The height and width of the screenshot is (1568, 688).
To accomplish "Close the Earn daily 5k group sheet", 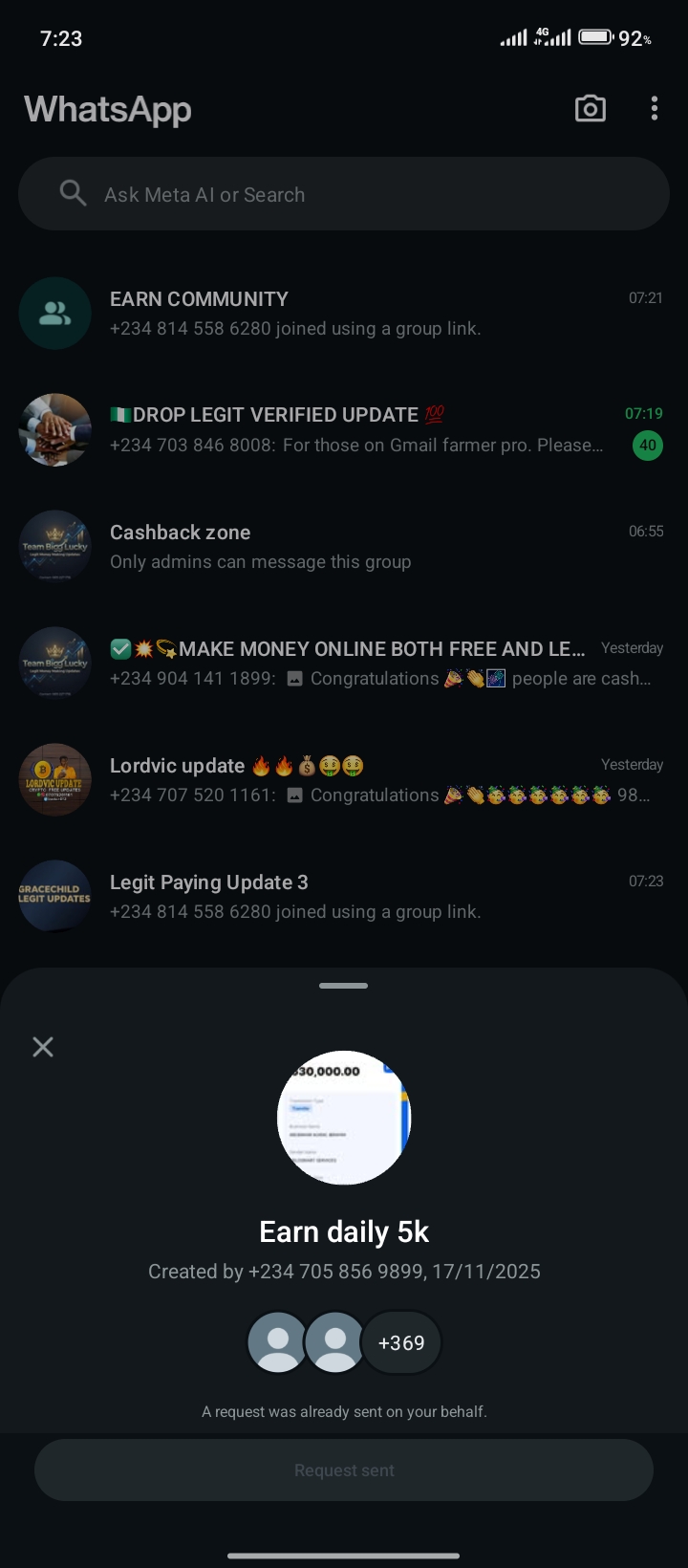I will [43, 1047].
